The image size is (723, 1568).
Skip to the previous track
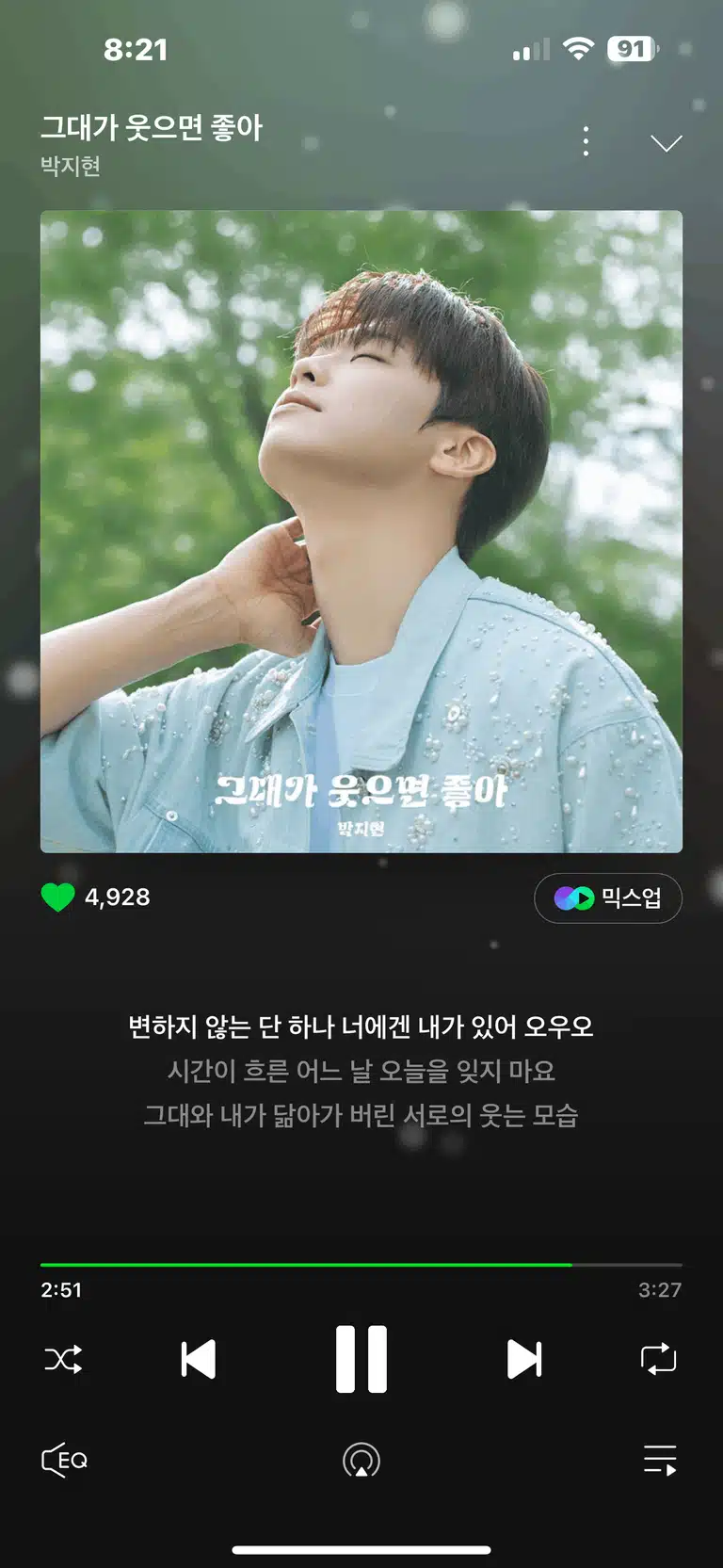198,1359
